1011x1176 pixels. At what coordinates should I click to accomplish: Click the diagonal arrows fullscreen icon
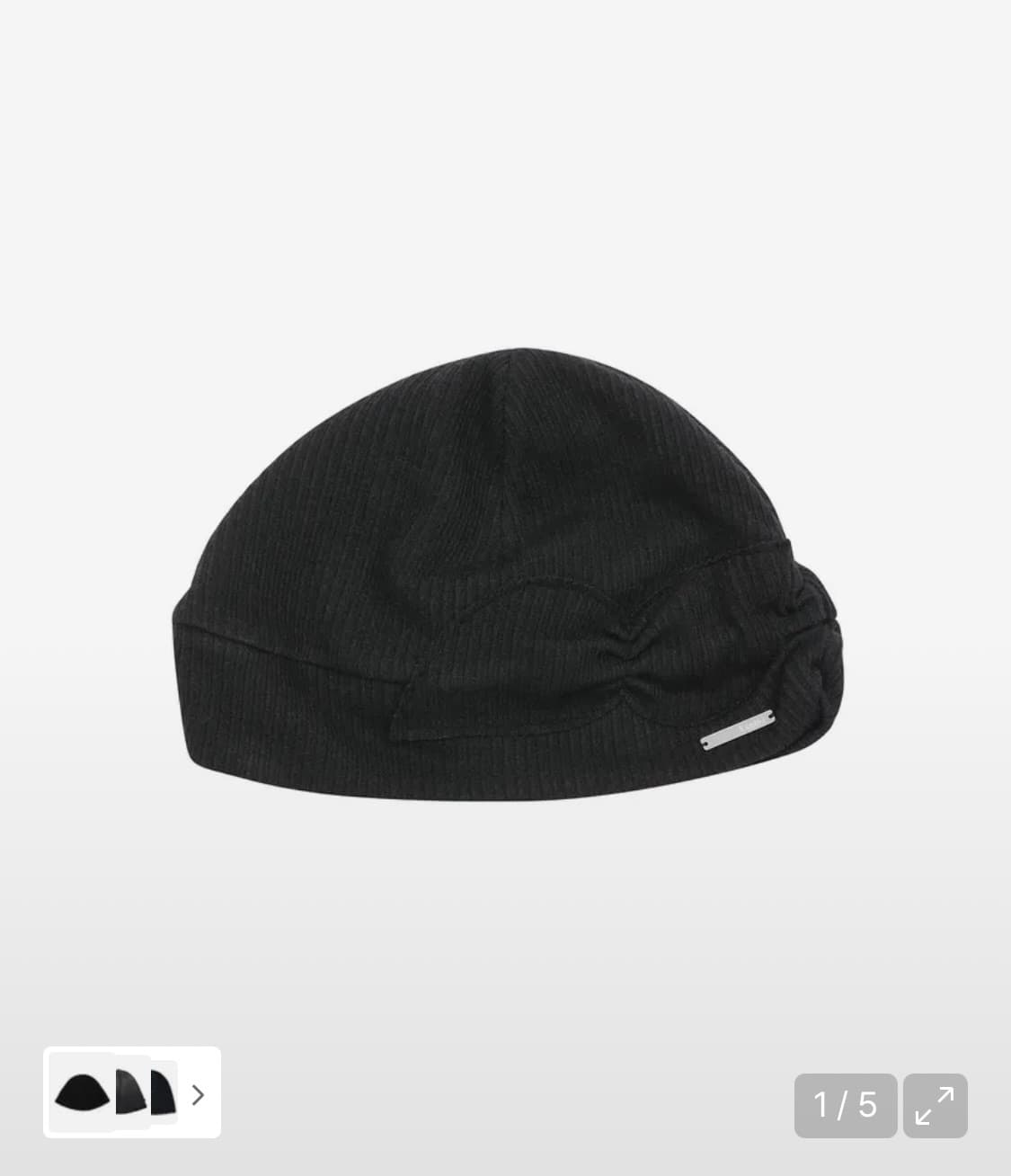(x=938, y=1106)
